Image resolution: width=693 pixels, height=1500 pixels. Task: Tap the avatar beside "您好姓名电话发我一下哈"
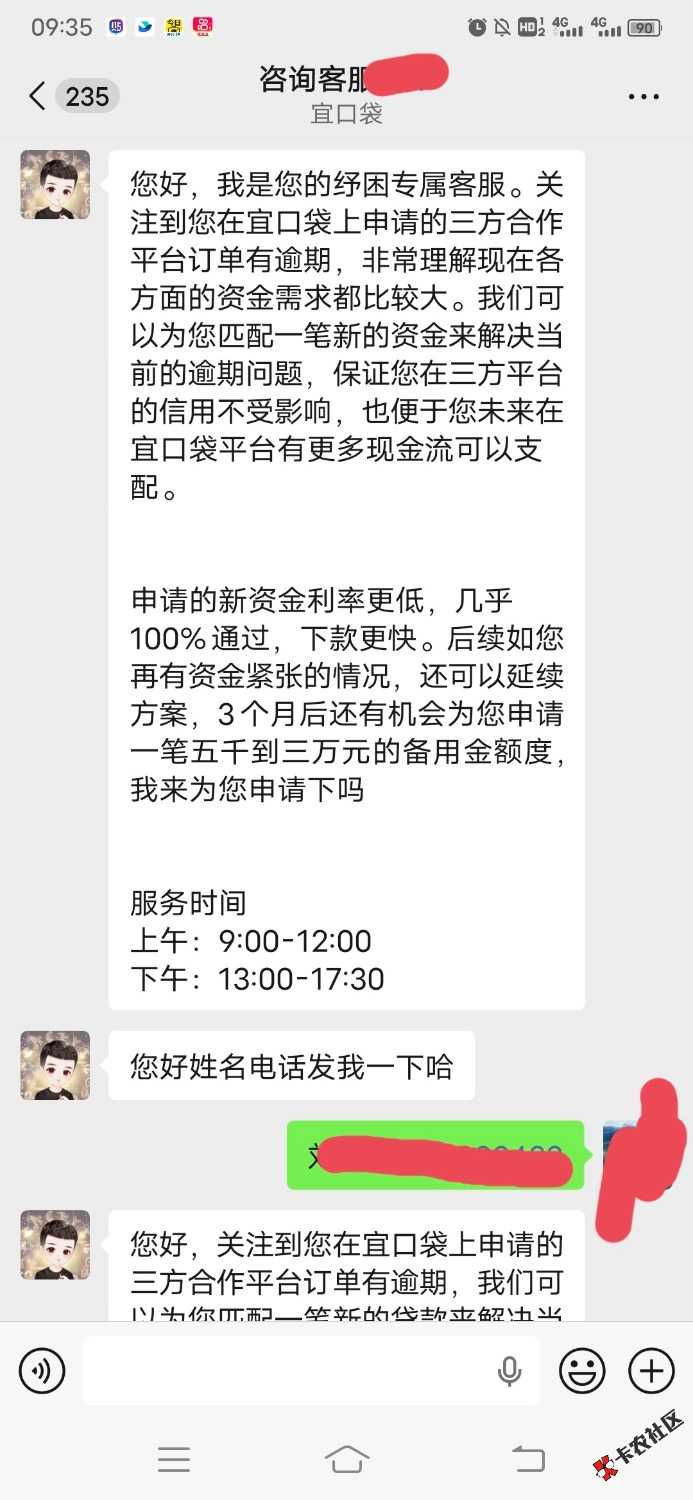click(x=55, y=1066)
